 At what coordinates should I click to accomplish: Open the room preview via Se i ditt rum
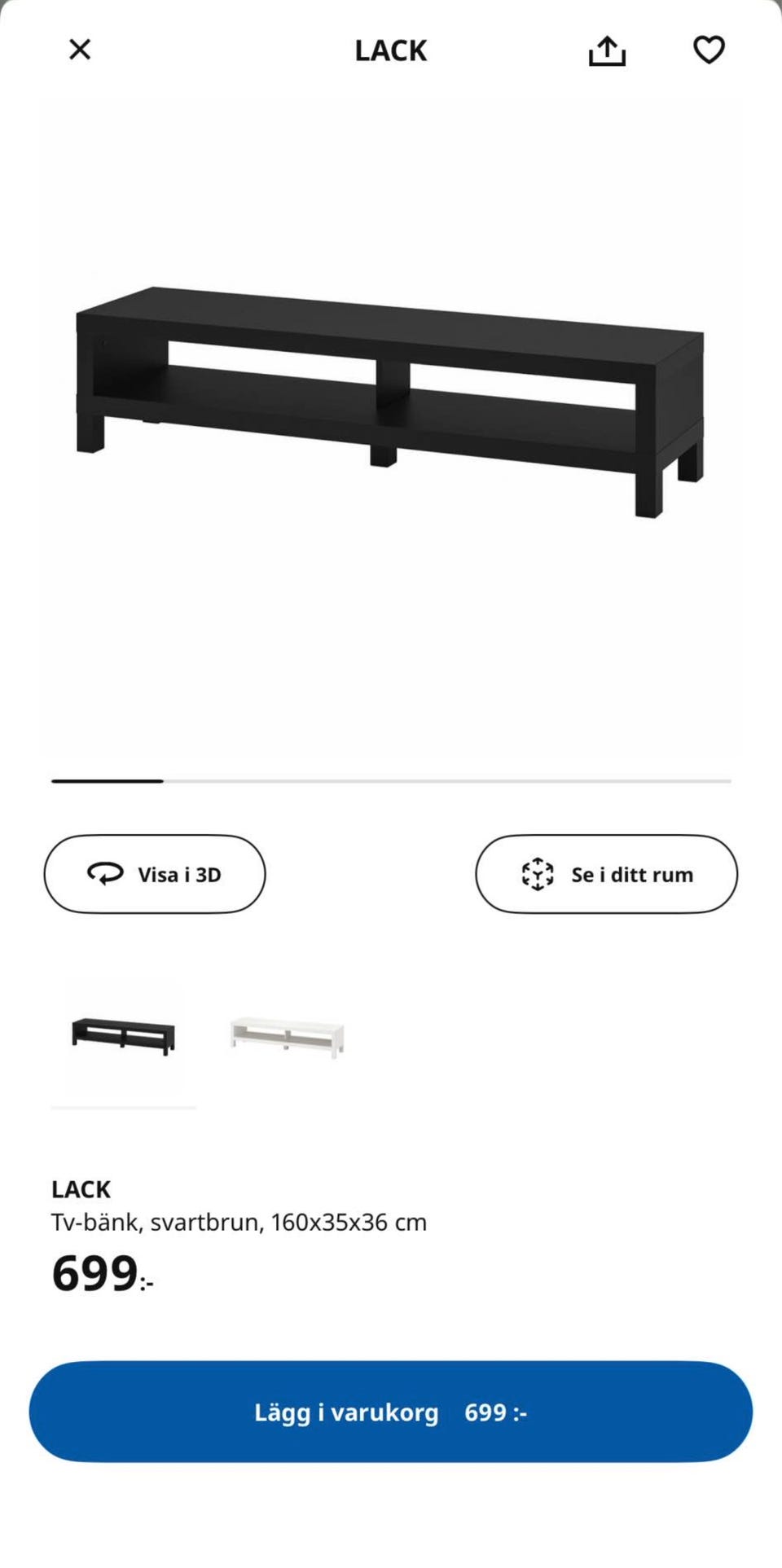[606, 873]
